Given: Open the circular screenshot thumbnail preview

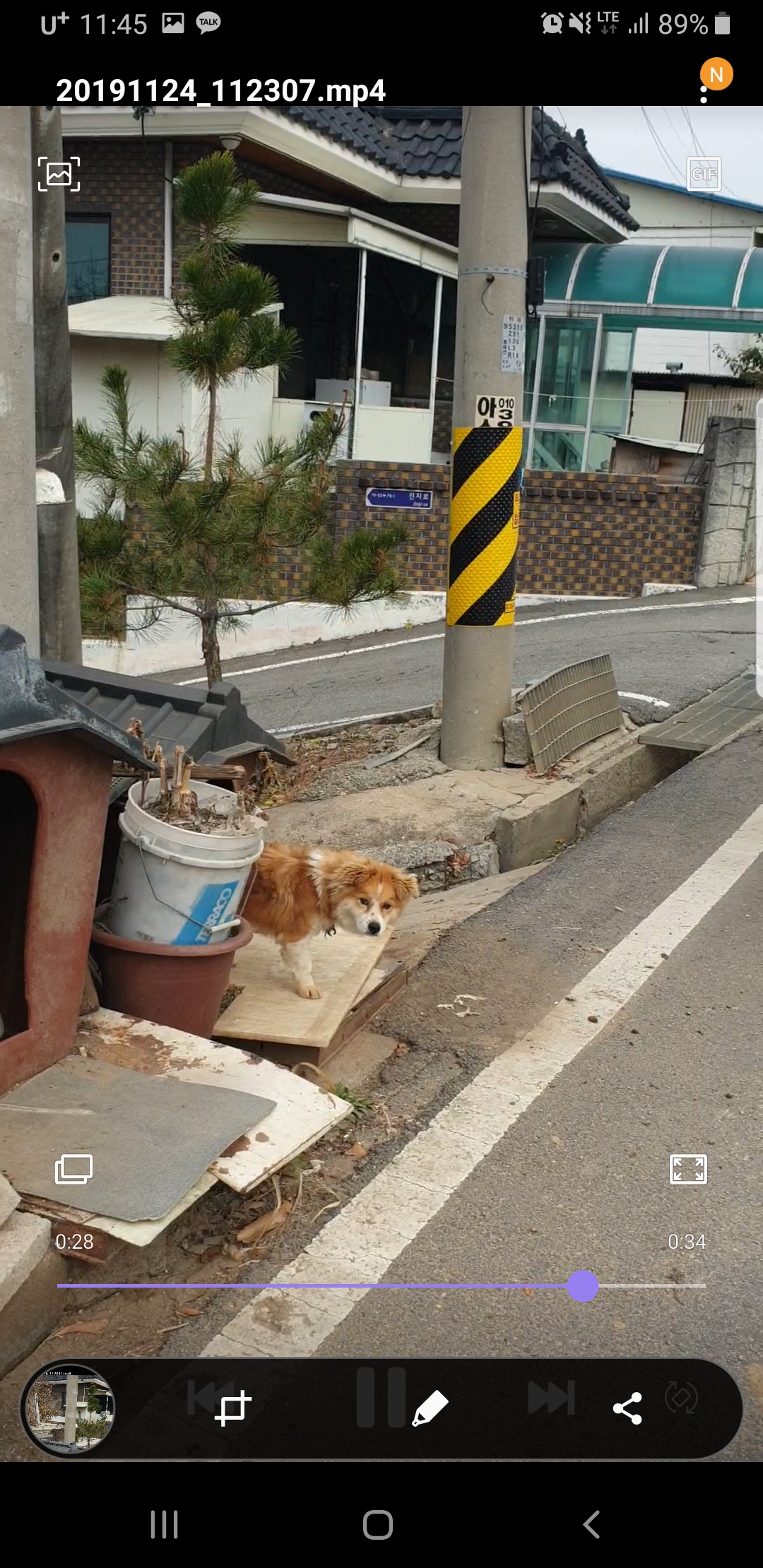Looking at the screenshot, I should click(x=69, y=1408).
